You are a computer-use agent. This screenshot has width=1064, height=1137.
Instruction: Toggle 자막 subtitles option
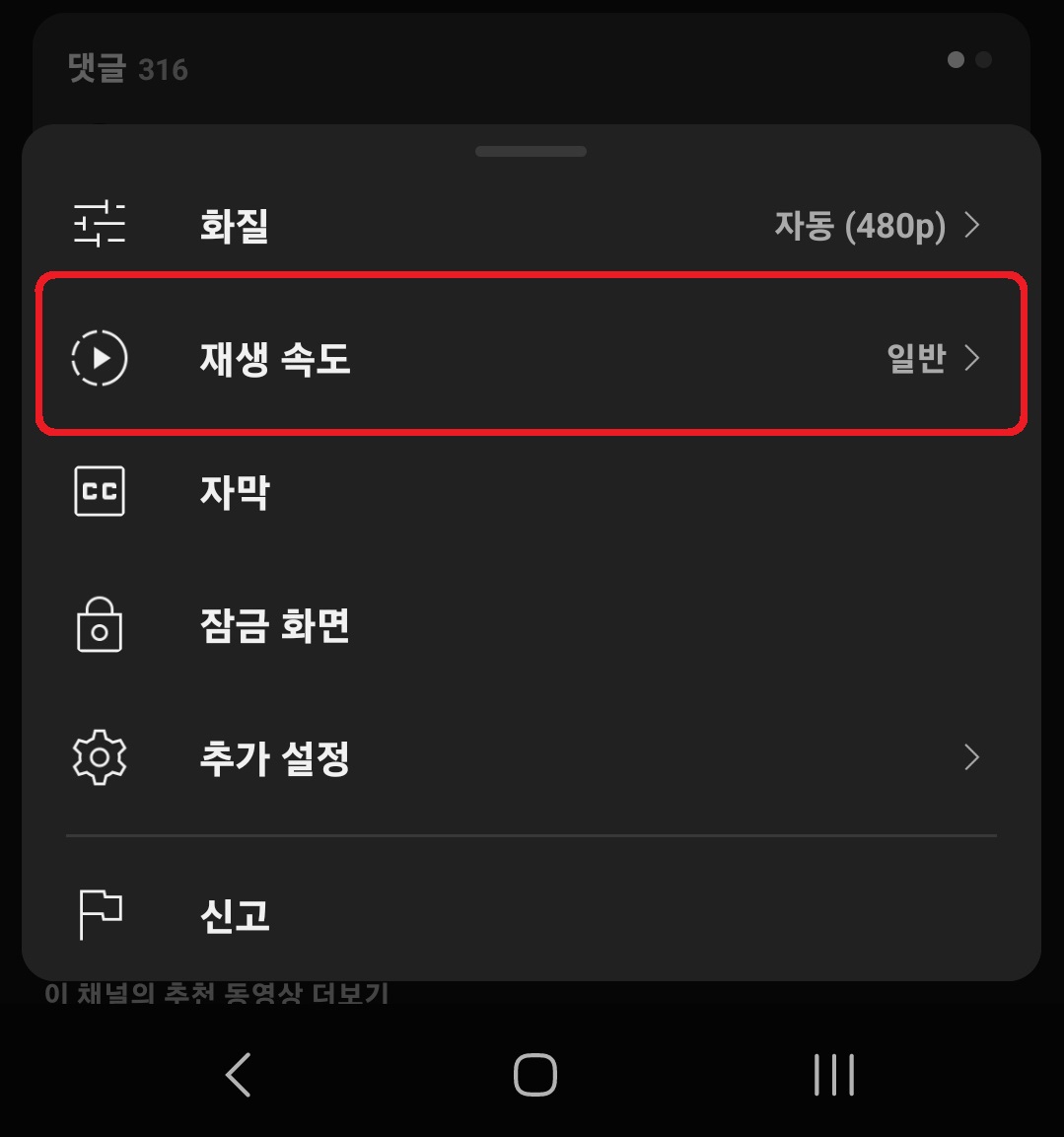234,490
